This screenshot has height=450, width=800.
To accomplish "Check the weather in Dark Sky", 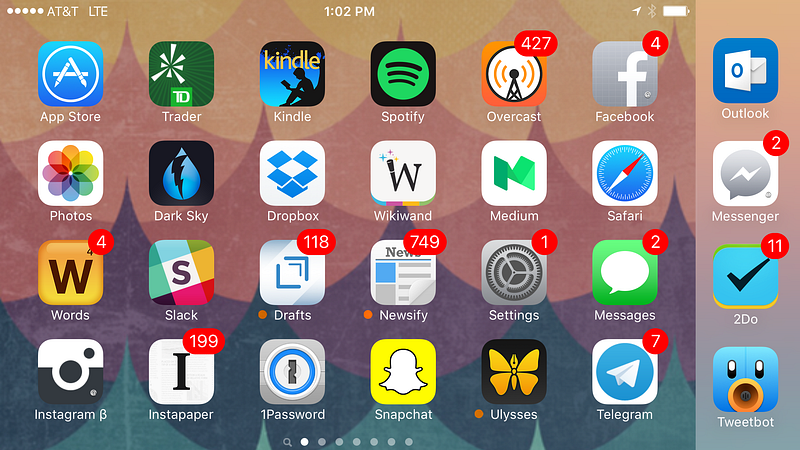I will (181, 173).
